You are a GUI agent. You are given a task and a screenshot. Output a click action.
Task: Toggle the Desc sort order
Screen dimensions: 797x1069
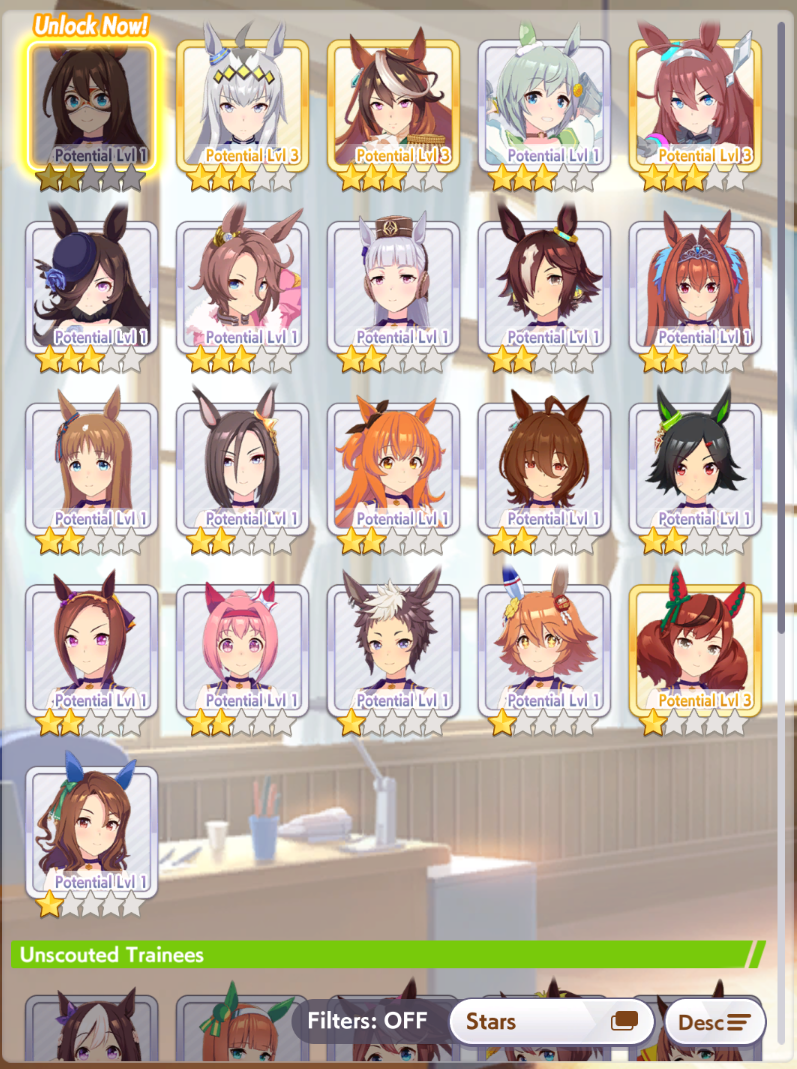click(714, 1022)
